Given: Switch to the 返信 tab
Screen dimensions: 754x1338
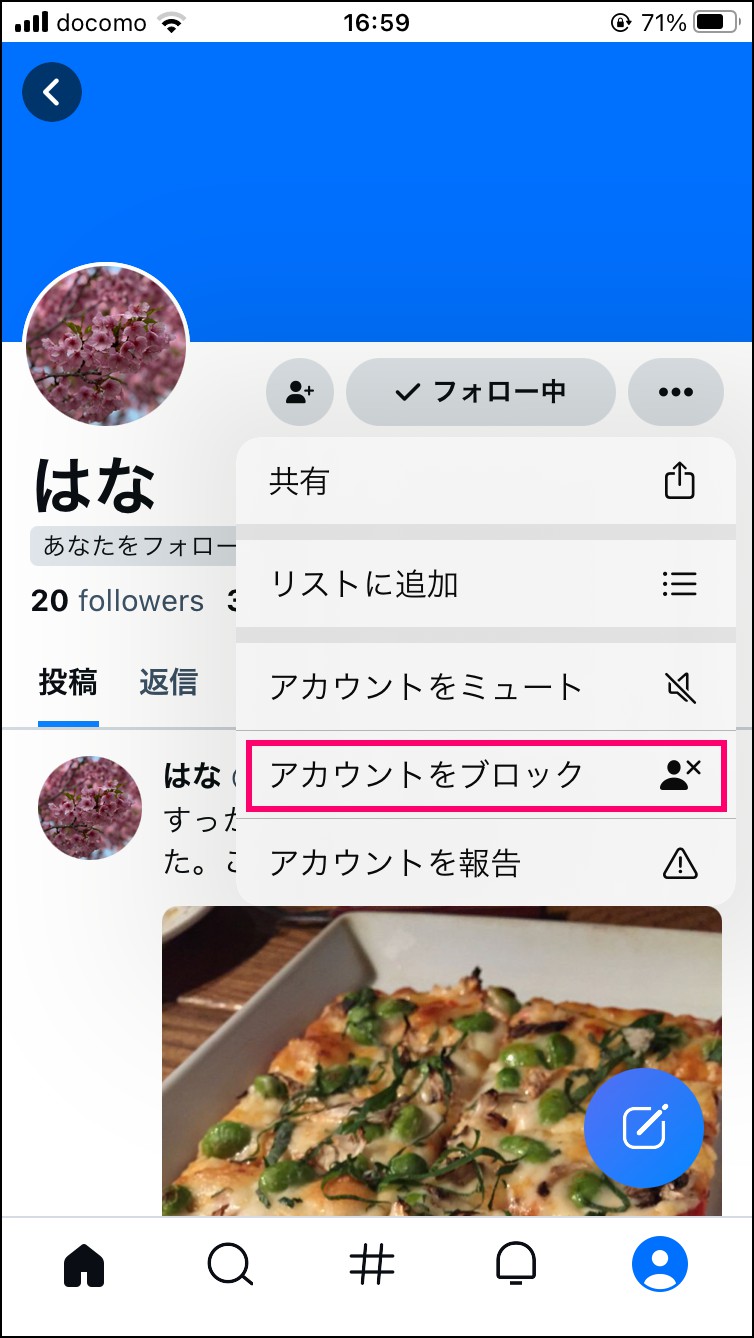Looking at the screenshot, I should pos(168,683).
